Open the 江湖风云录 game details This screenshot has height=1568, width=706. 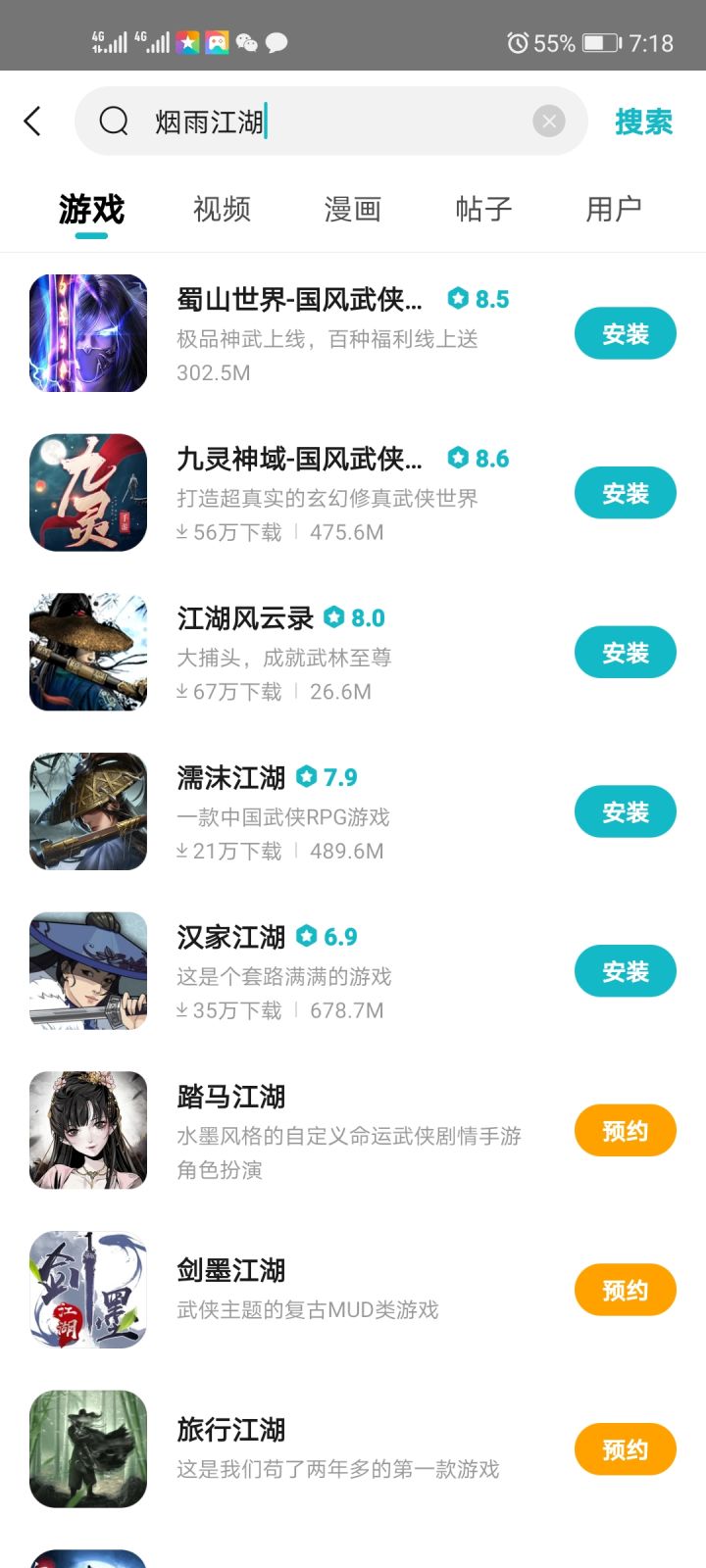[245, 618]
